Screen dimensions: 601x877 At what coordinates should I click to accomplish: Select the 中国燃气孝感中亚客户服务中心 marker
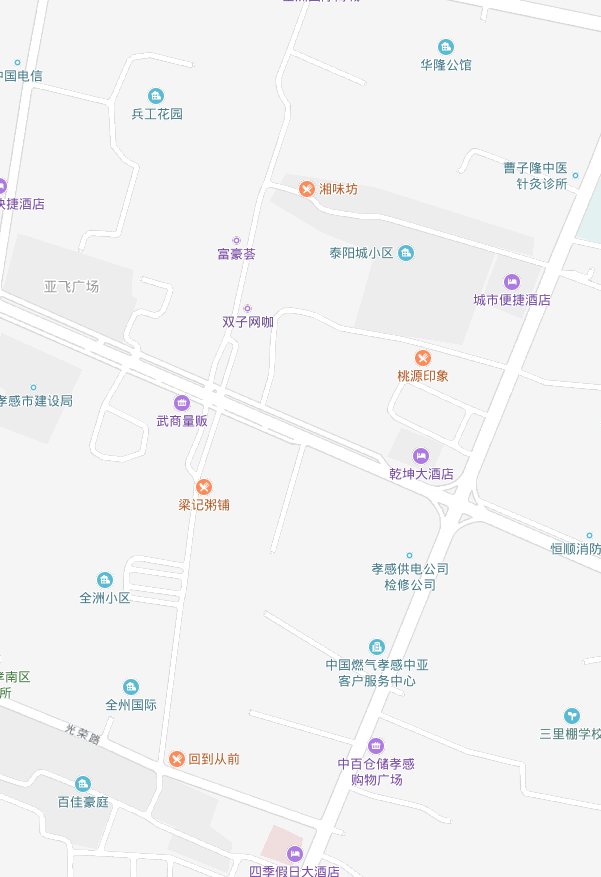(377, 647)
